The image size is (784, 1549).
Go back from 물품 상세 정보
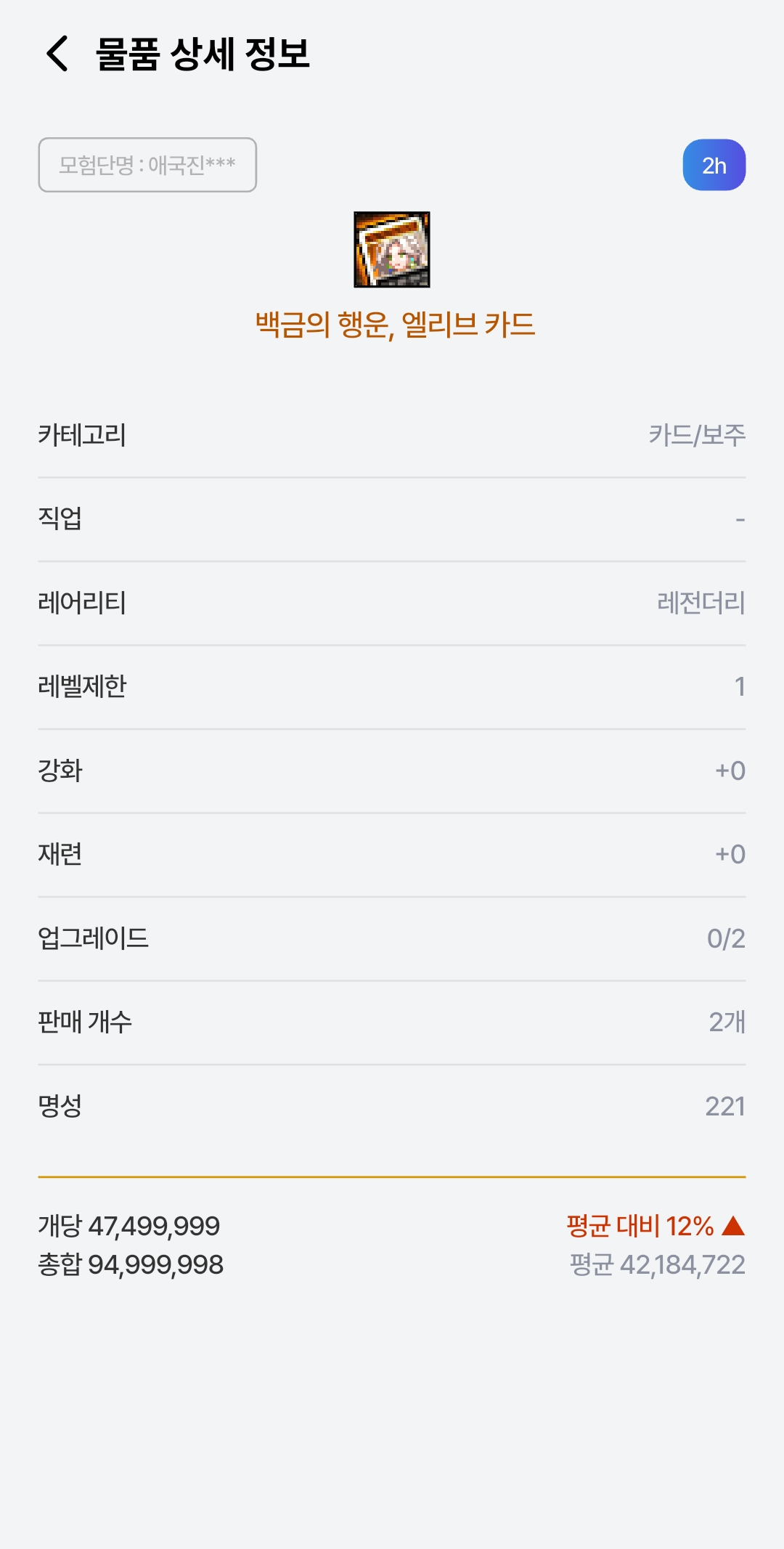57,54
